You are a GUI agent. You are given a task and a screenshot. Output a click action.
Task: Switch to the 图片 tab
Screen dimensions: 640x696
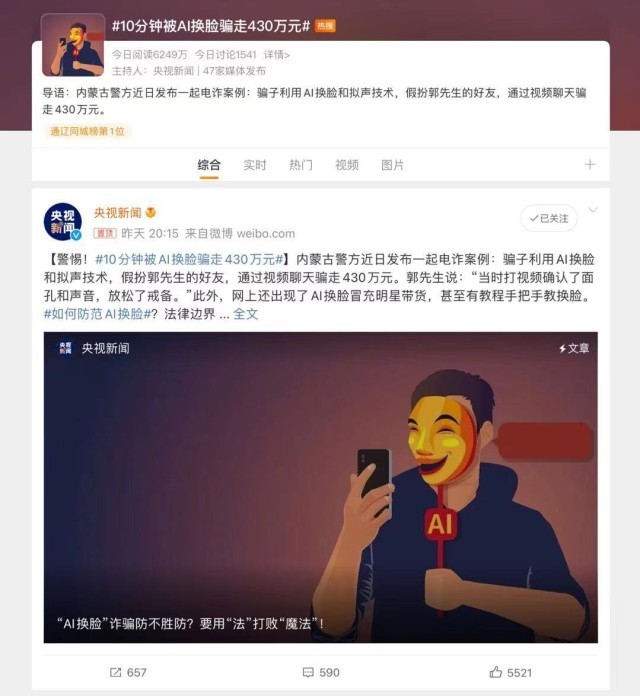(393, 165)
